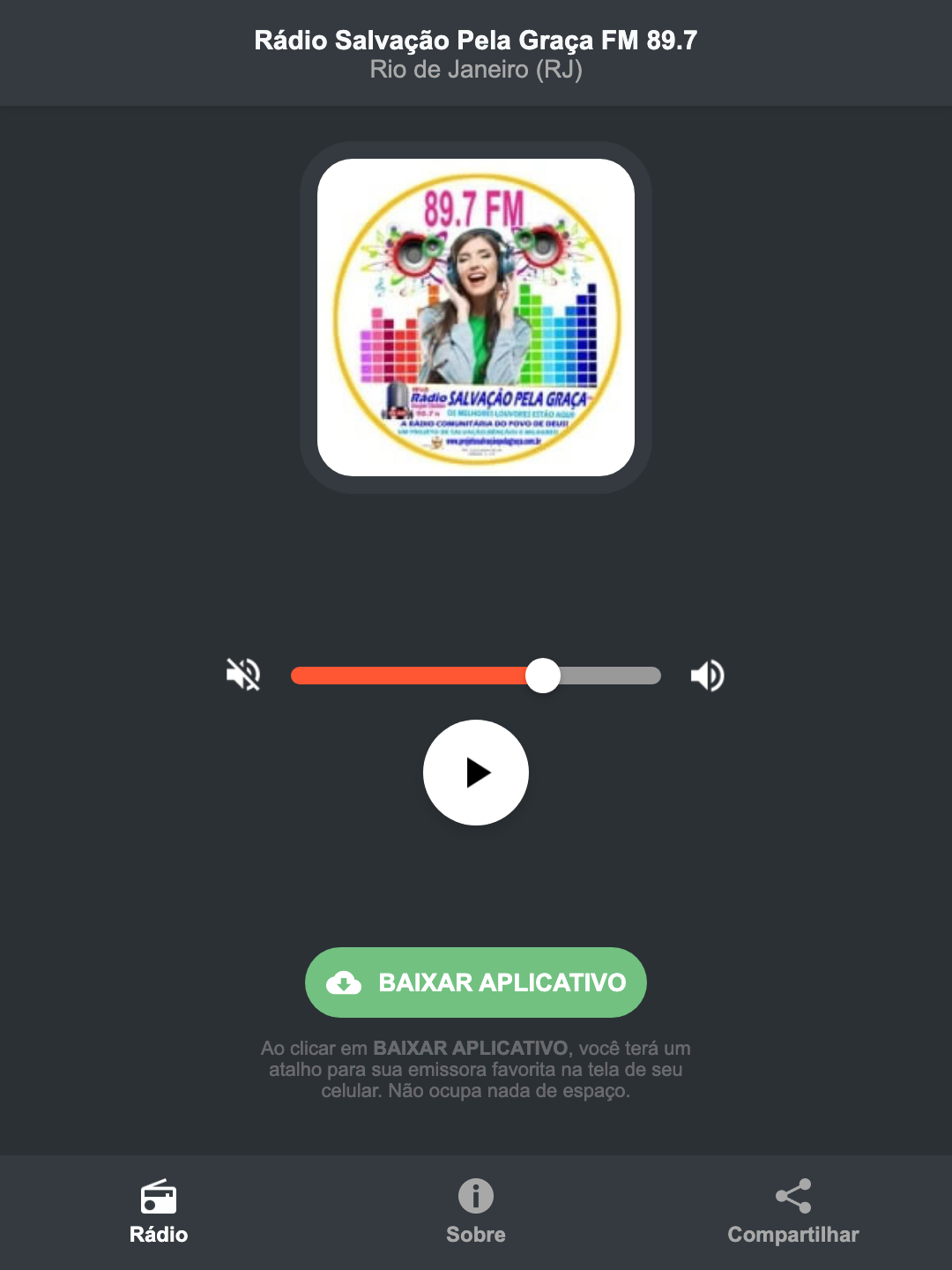Click the download cloud icon on the green button
The height and width of the screenshot is (1270, 952).
[x=346, y=982]
